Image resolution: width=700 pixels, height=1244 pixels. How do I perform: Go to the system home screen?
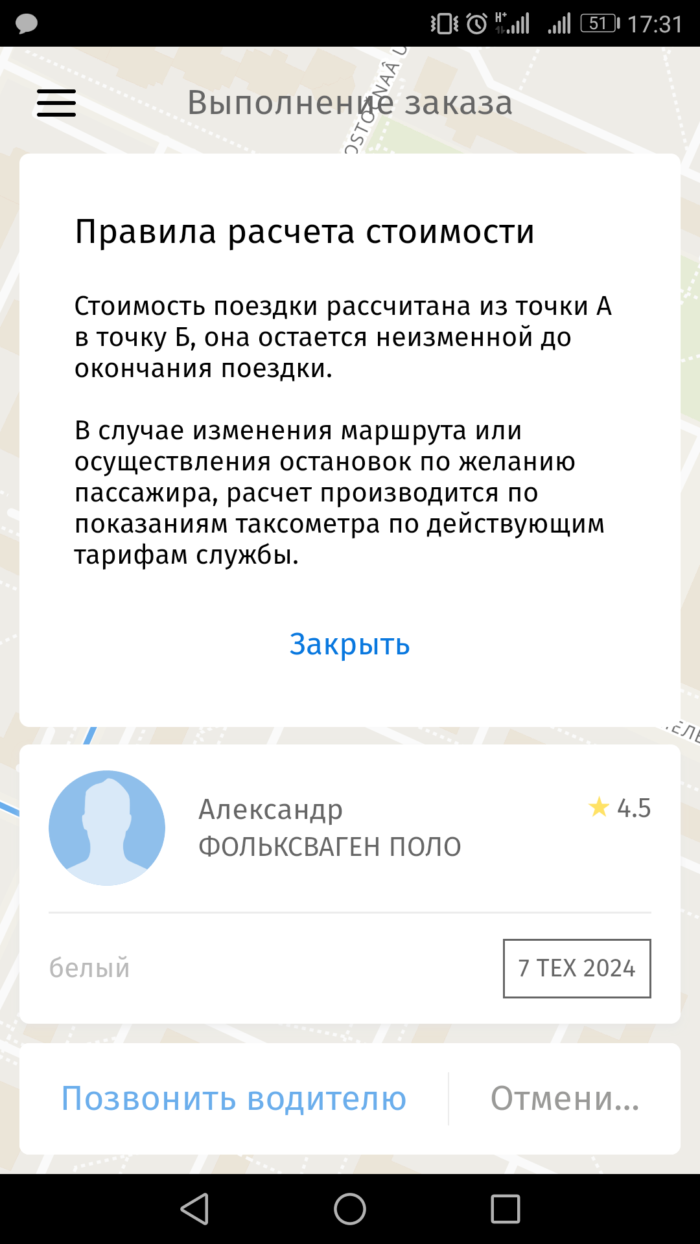349,1208
